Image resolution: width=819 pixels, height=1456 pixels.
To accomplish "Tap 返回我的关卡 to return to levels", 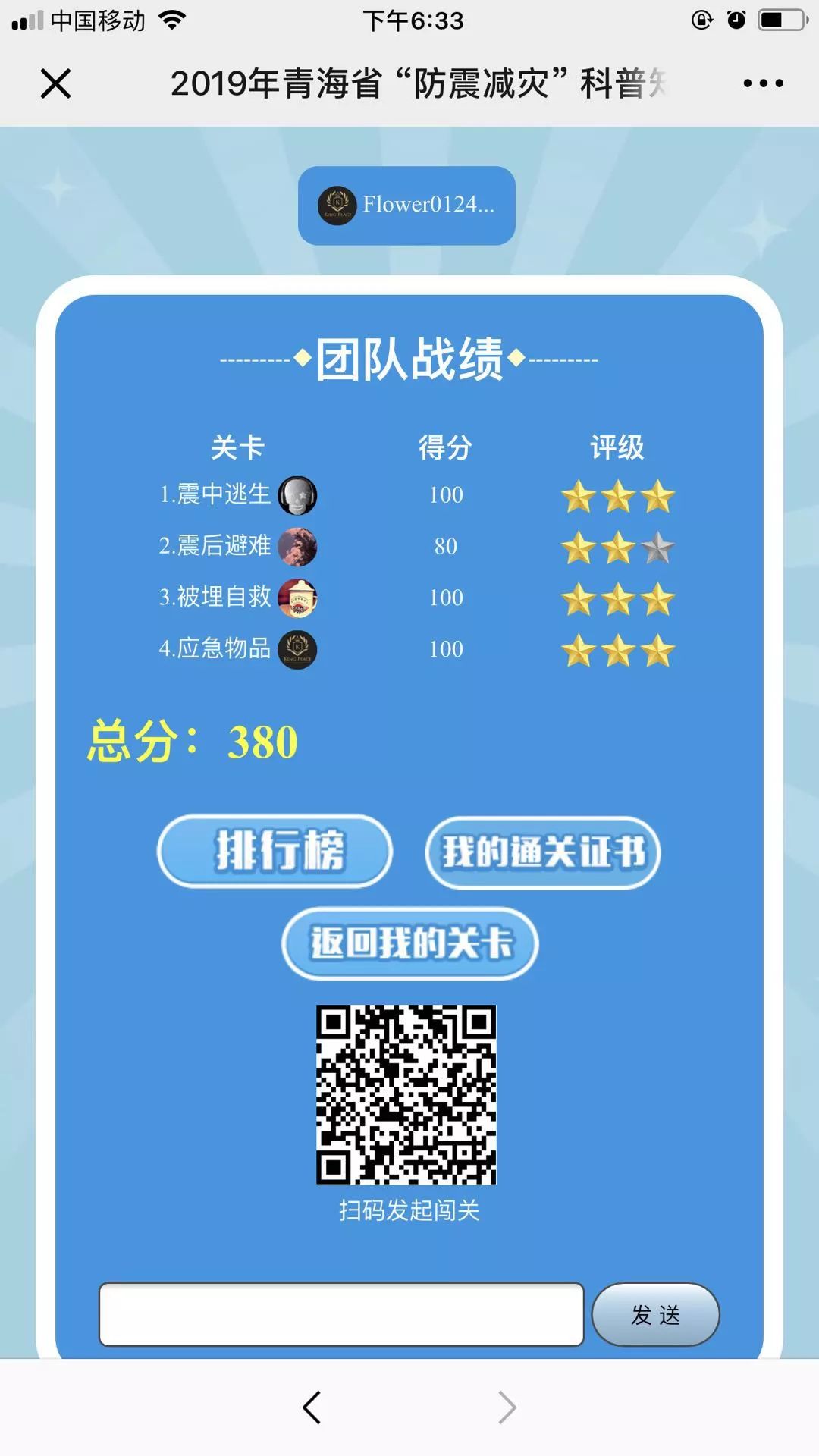I will point(410,943).
